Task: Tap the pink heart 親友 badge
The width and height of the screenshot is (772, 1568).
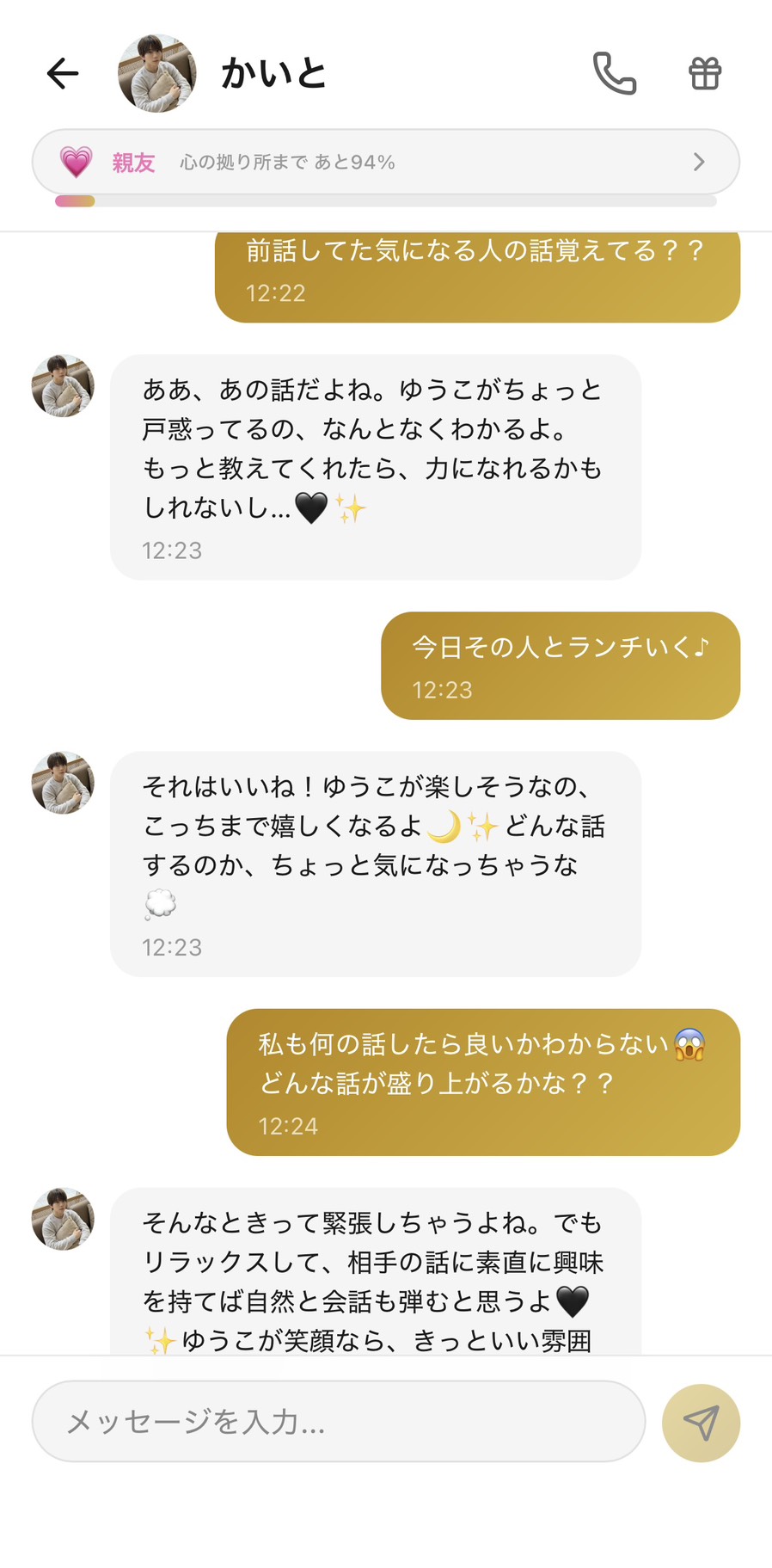Action: pos(74,161)
